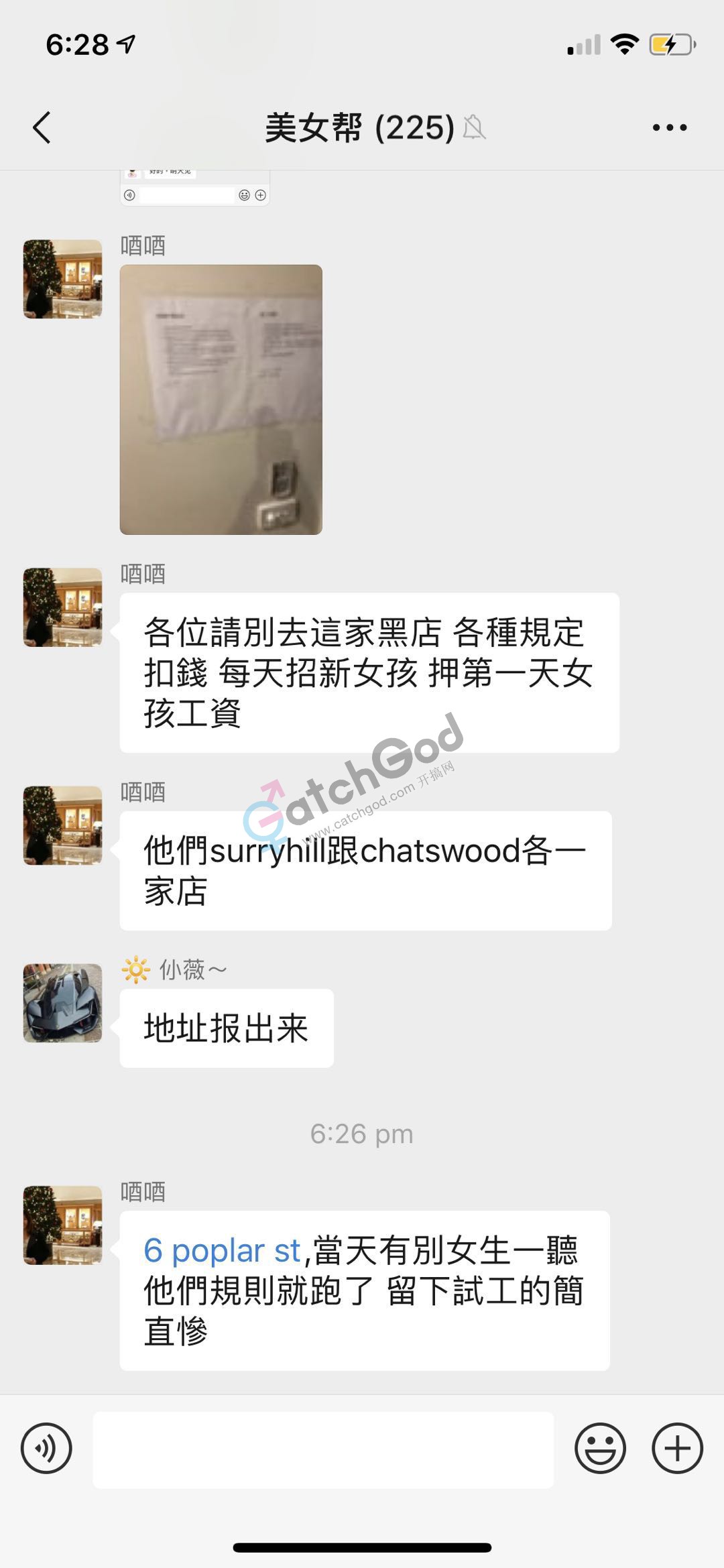724x1568 pixels.
Task: Switch to voice message input
Action: pyautogui.click(x=46, y=1448)
